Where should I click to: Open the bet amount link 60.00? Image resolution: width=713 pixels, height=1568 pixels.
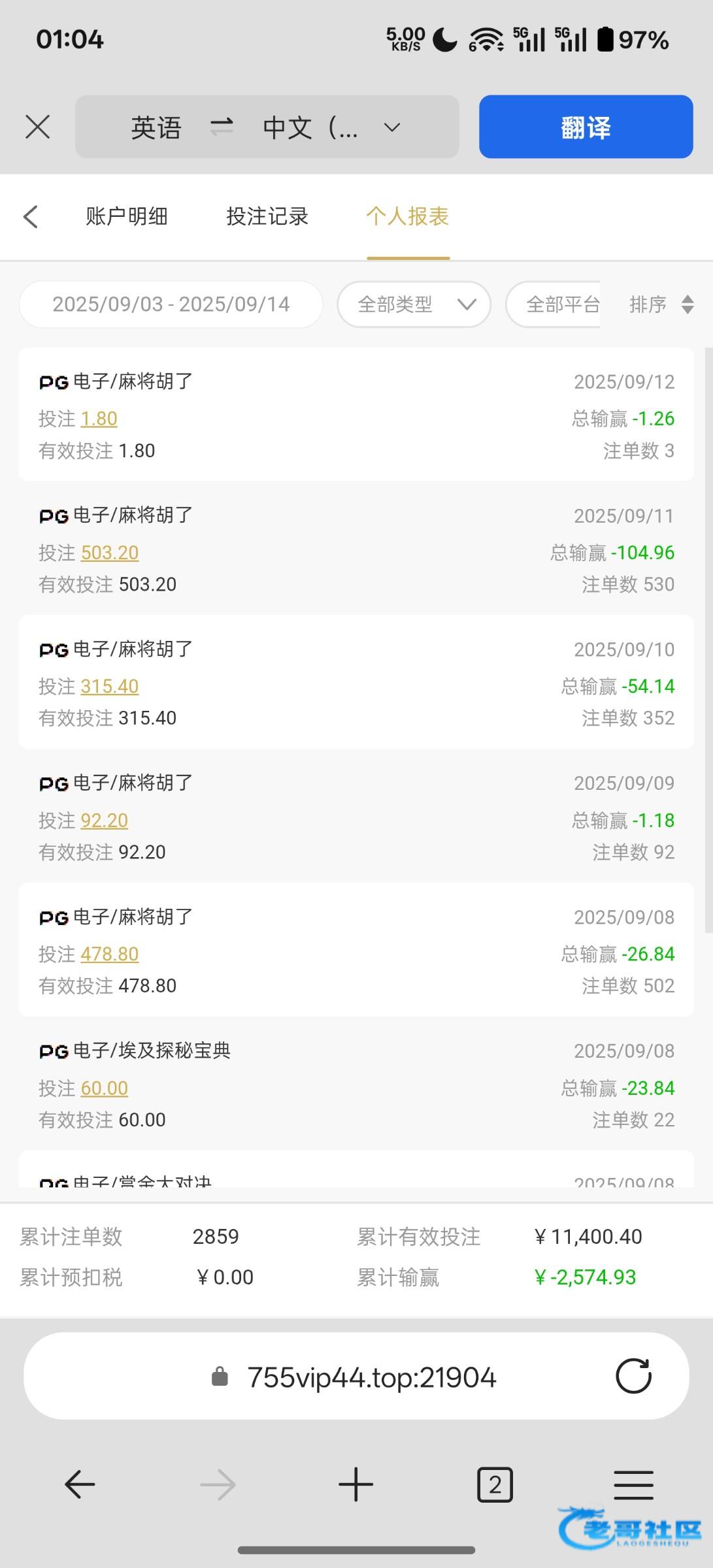point(105,1088)
